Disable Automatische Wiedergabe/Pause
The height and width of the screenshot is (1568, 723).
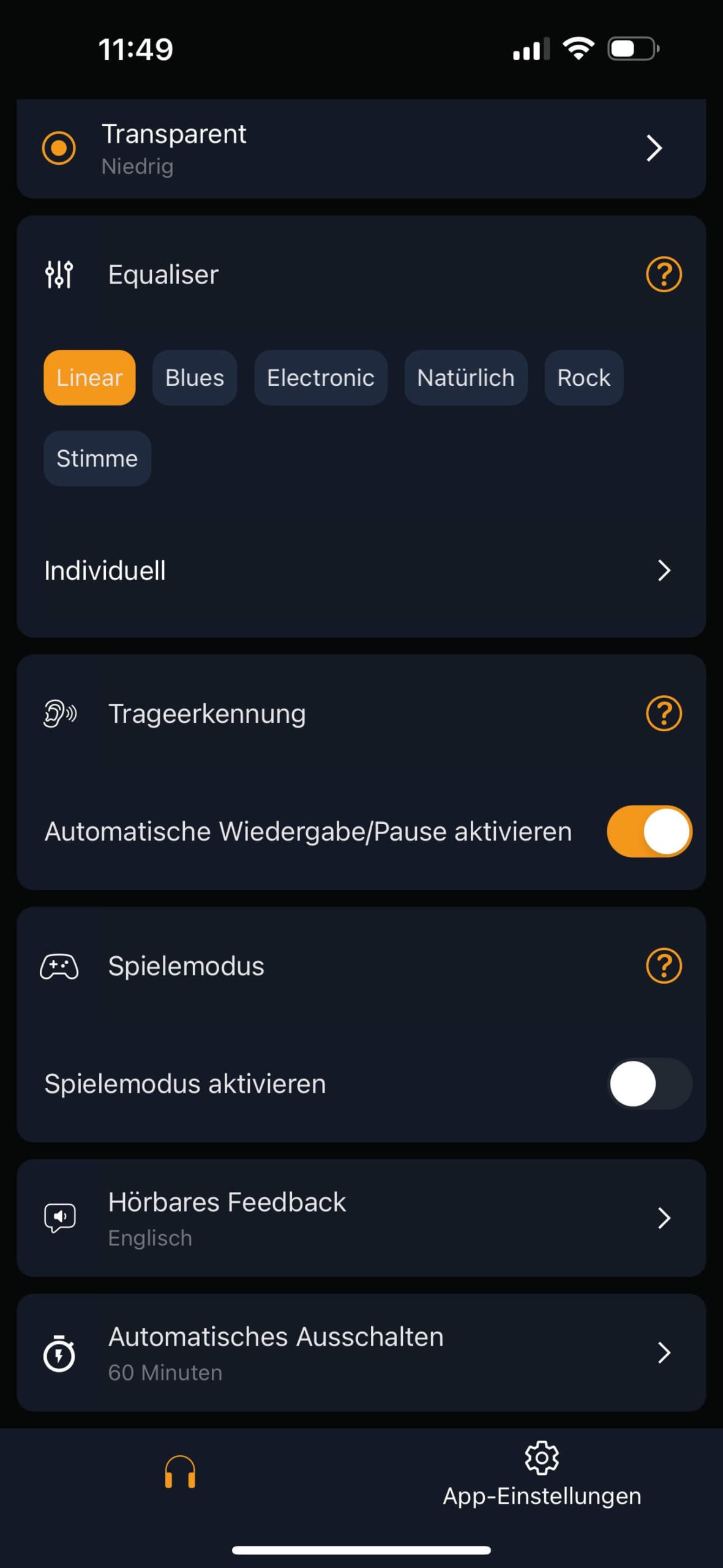point(649,831)
